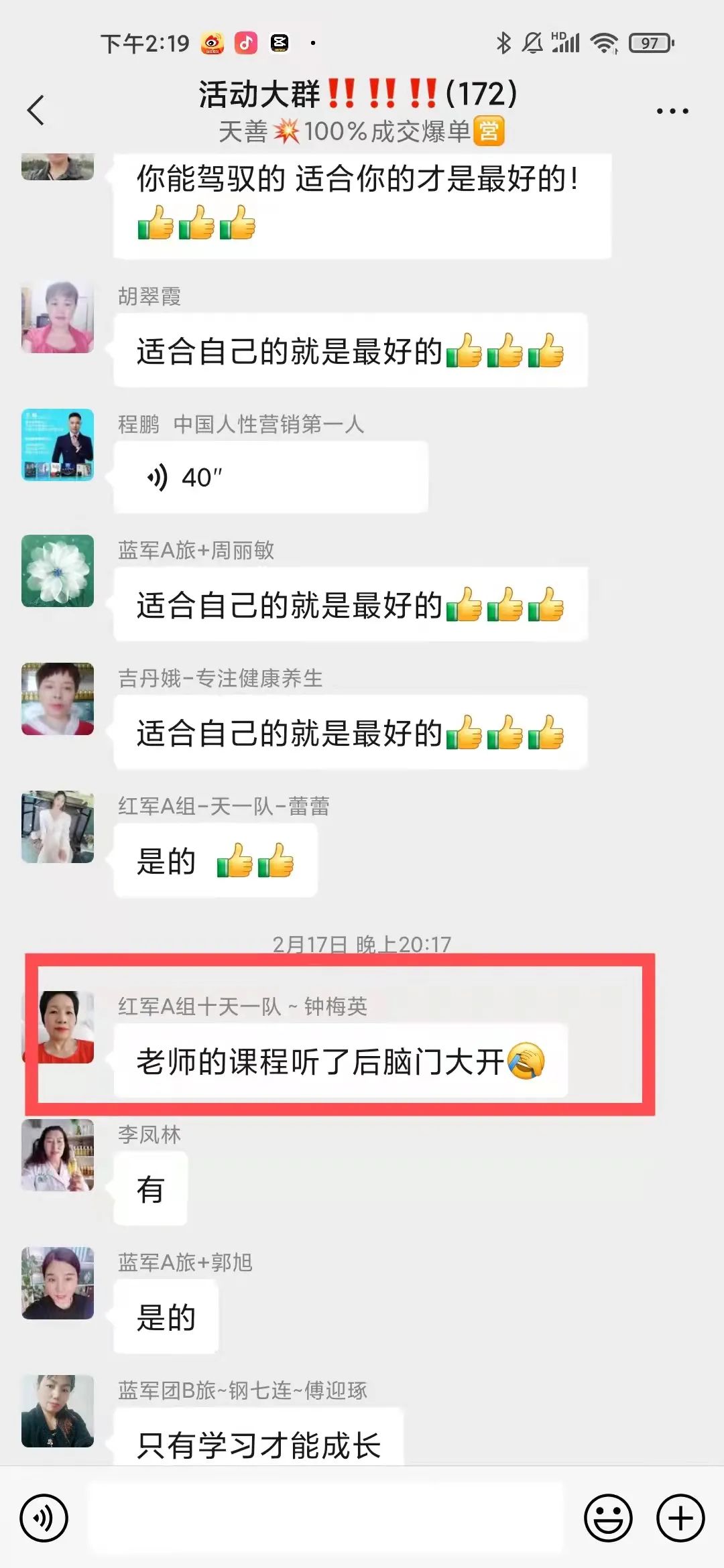The width and height of the screenshot is (724, 1568).
Task: Tap the message text input field
Action: tap(326, 1518)
